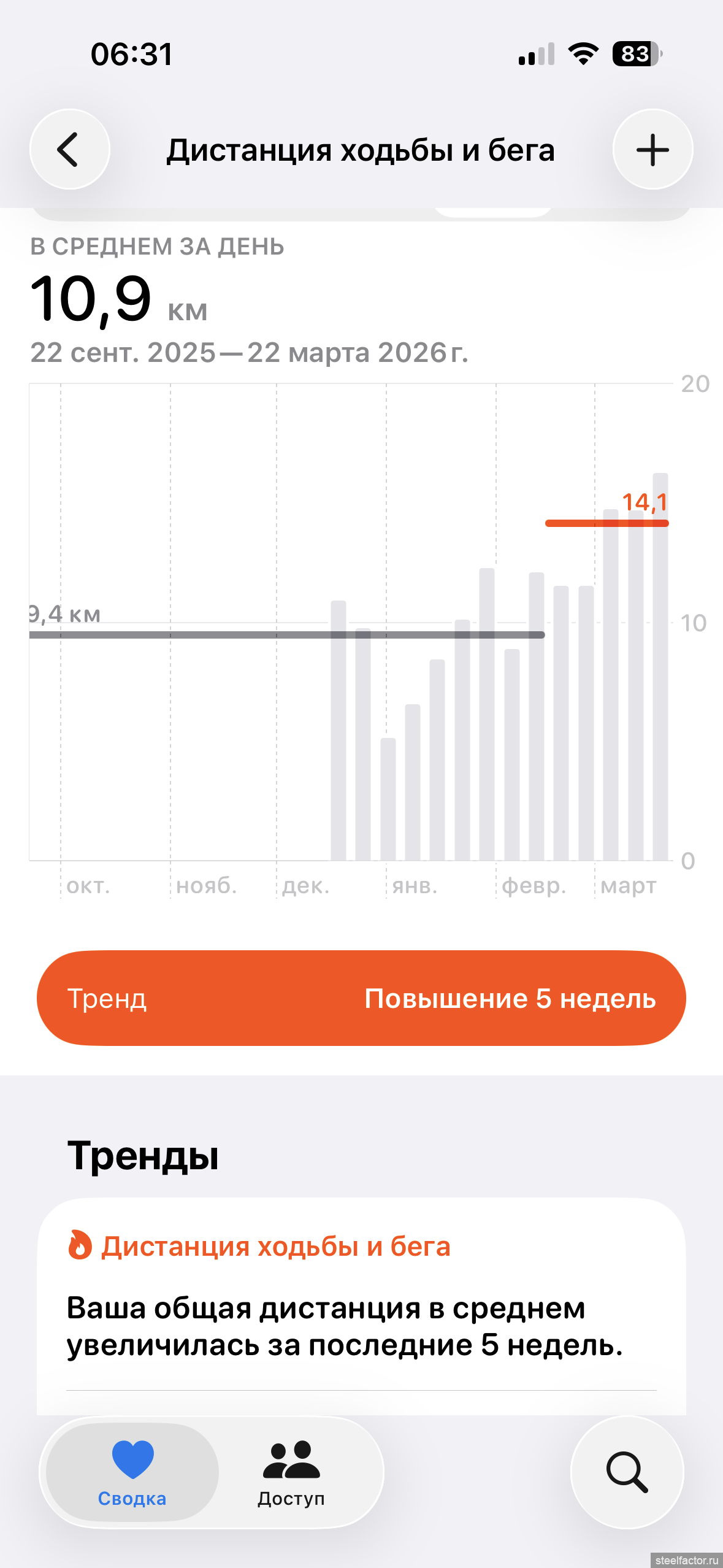Add data with the plus button
This screenshot has height=1568, width=723.
[652, 149]
